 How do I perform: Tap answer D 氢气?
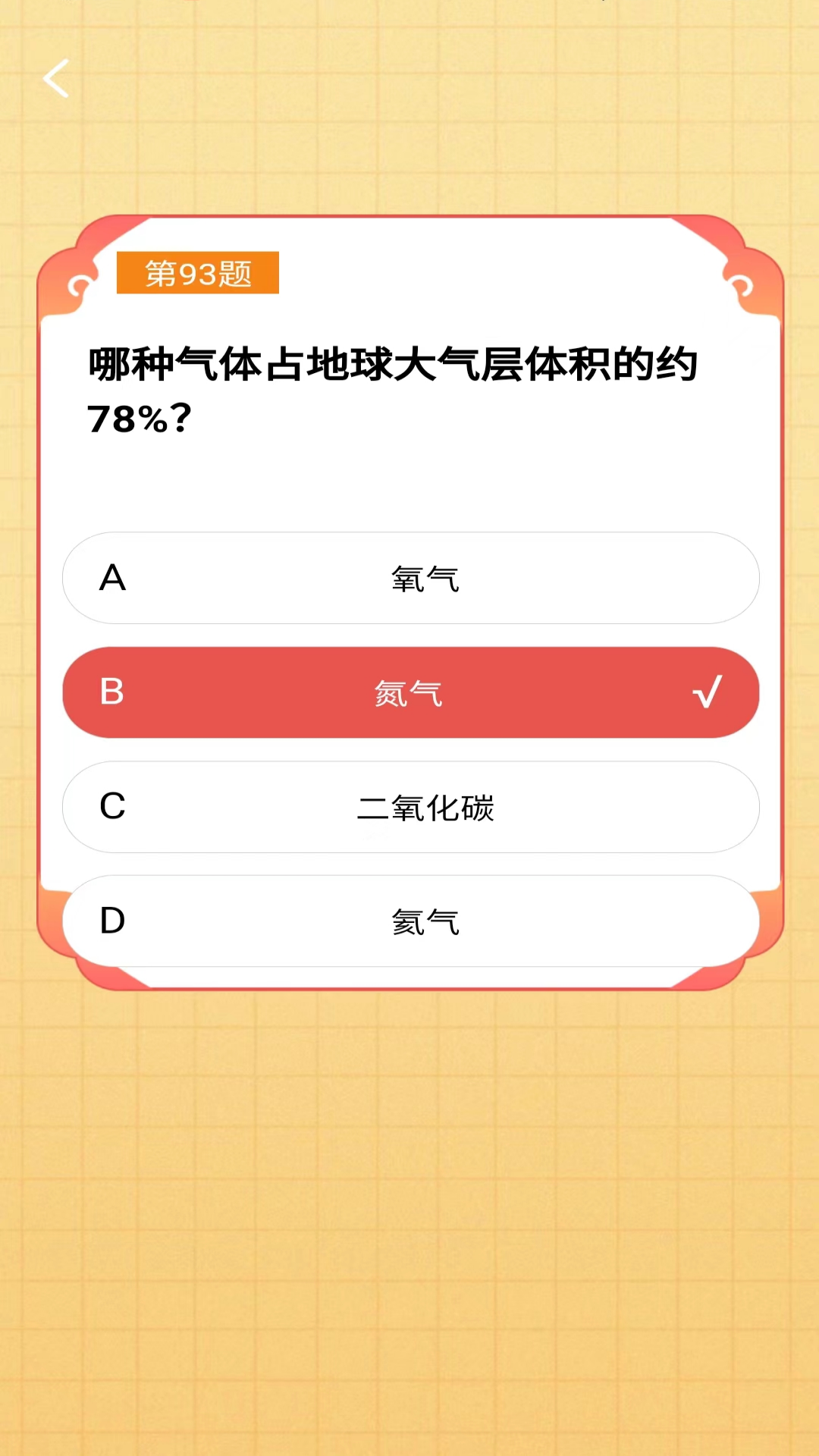coord(410,921)
